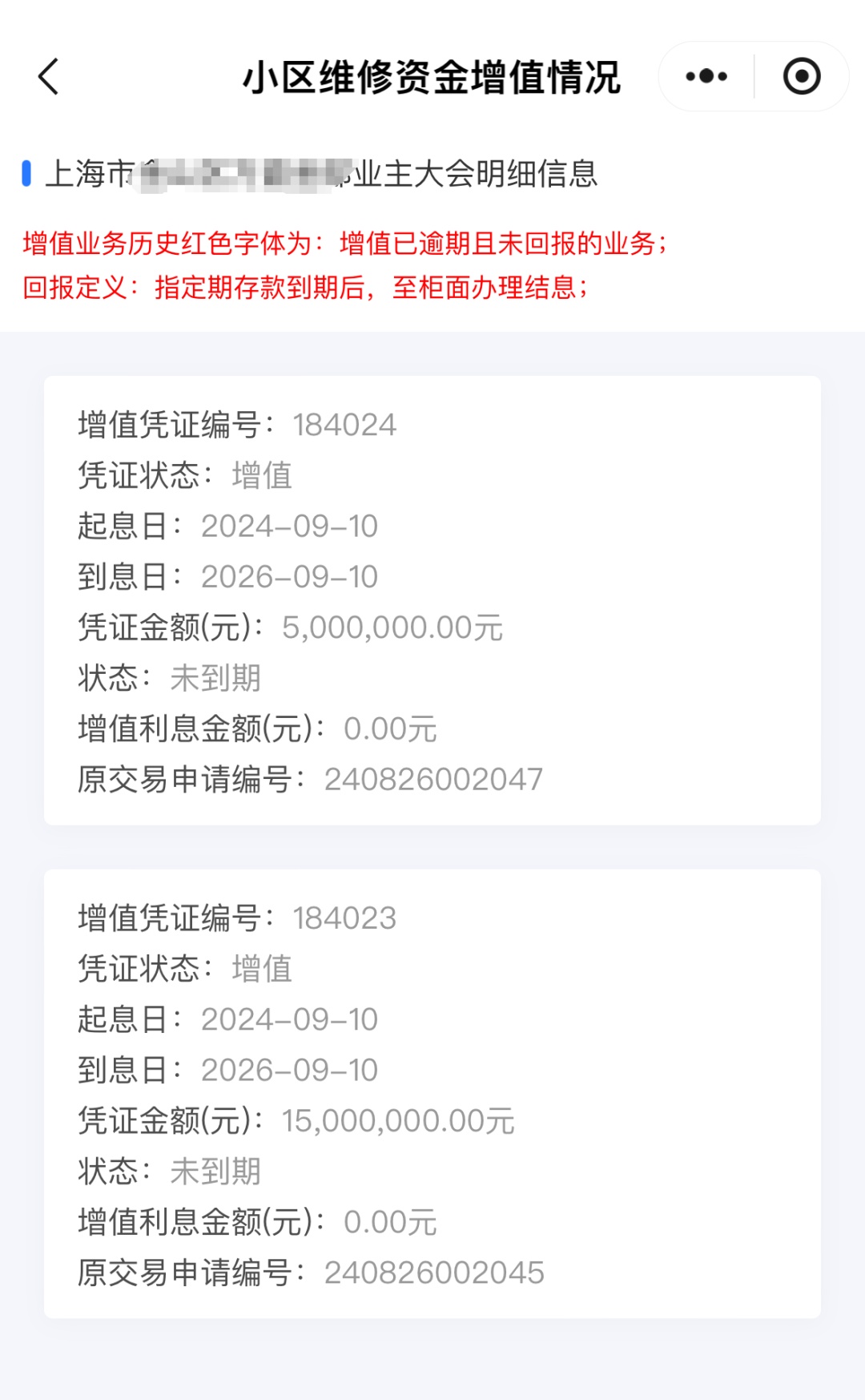865x1400 pixels.
Task: Open the mini program three-dot menu
Action: coord(706,77)
